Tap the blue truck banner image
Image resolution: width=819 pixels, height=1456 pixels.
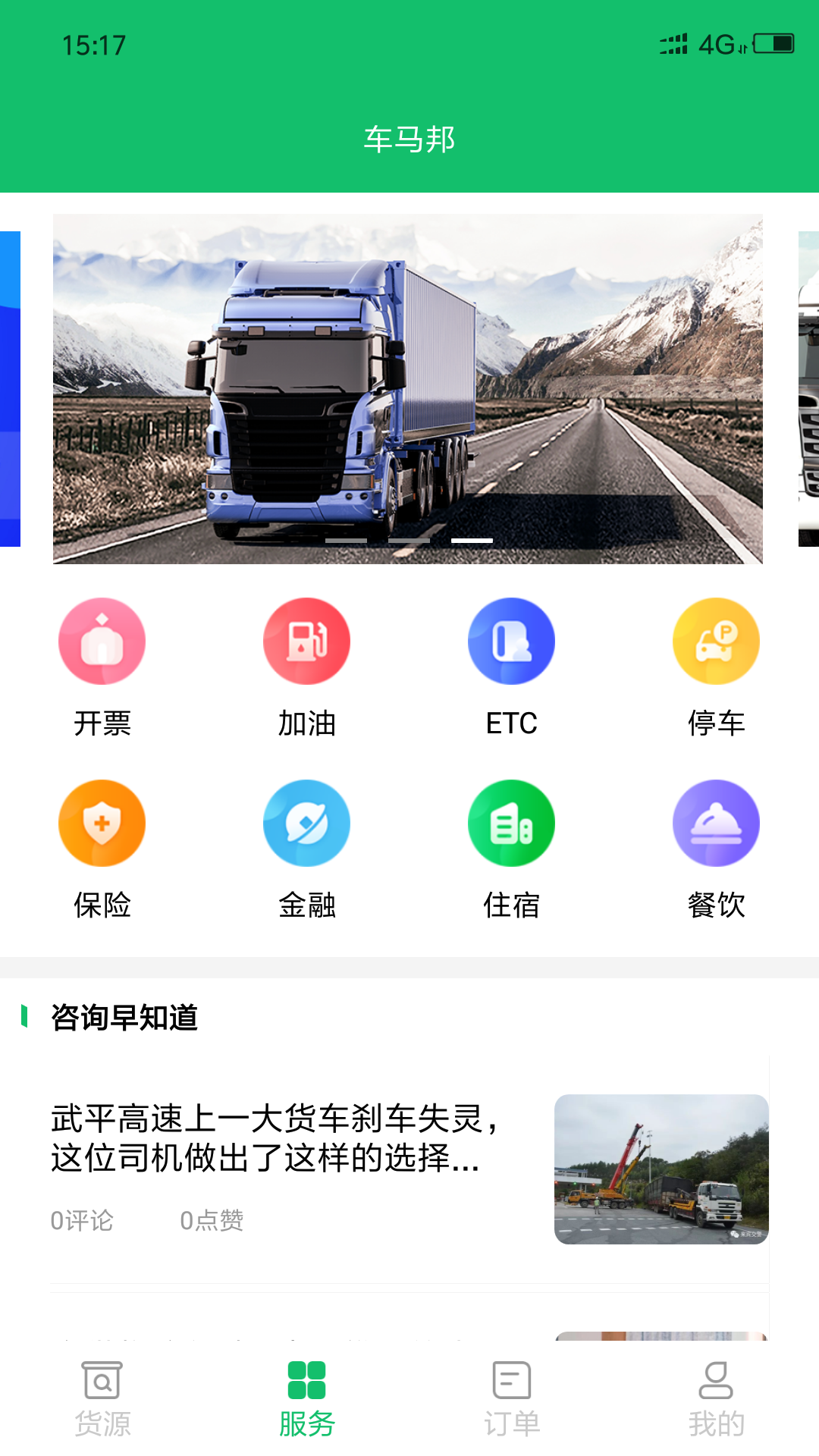tap(408, 387)
